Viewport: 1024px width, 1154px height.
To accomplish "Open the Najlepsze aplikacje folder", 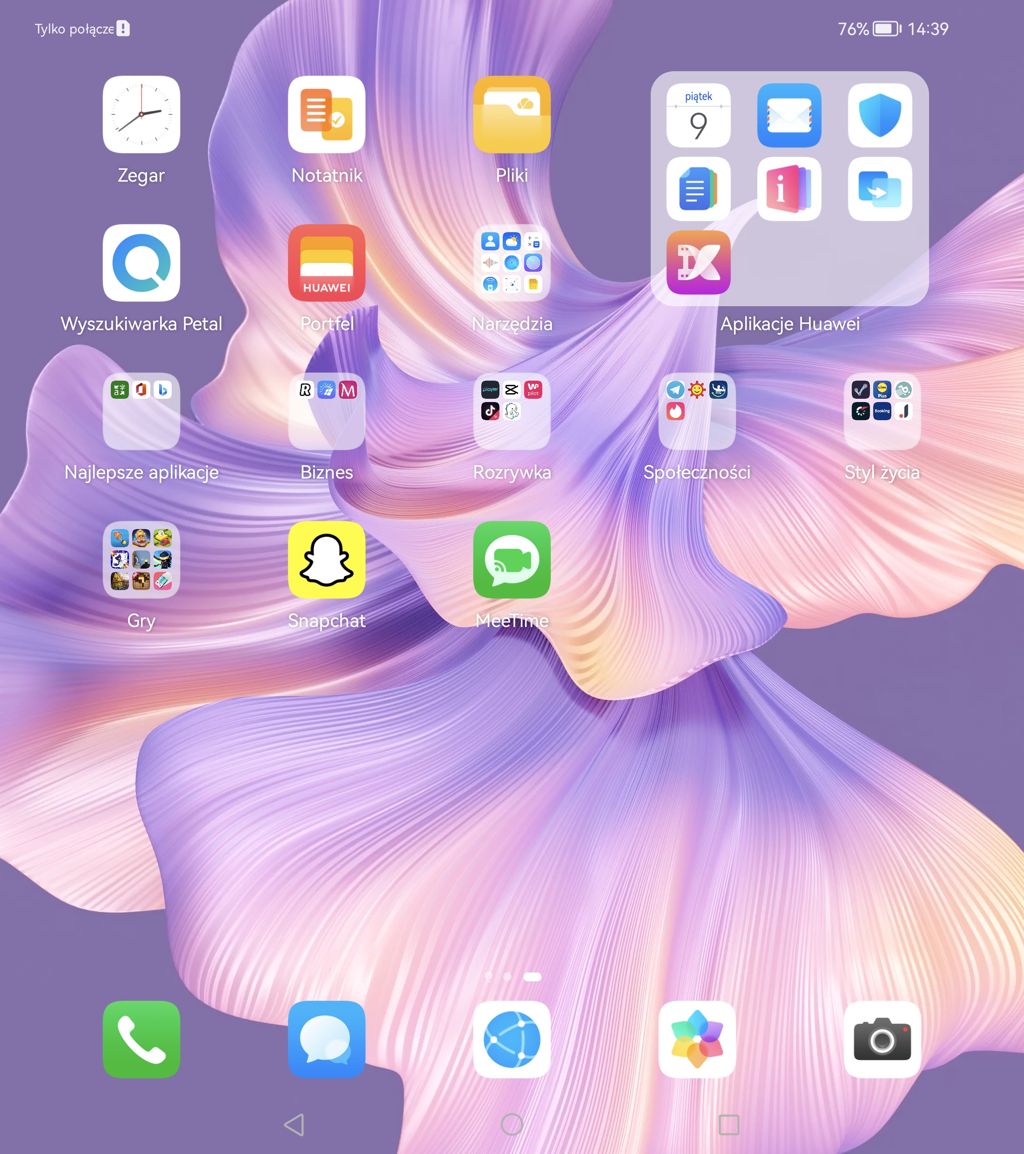I will pyautogui.click(x=141, y=411).
